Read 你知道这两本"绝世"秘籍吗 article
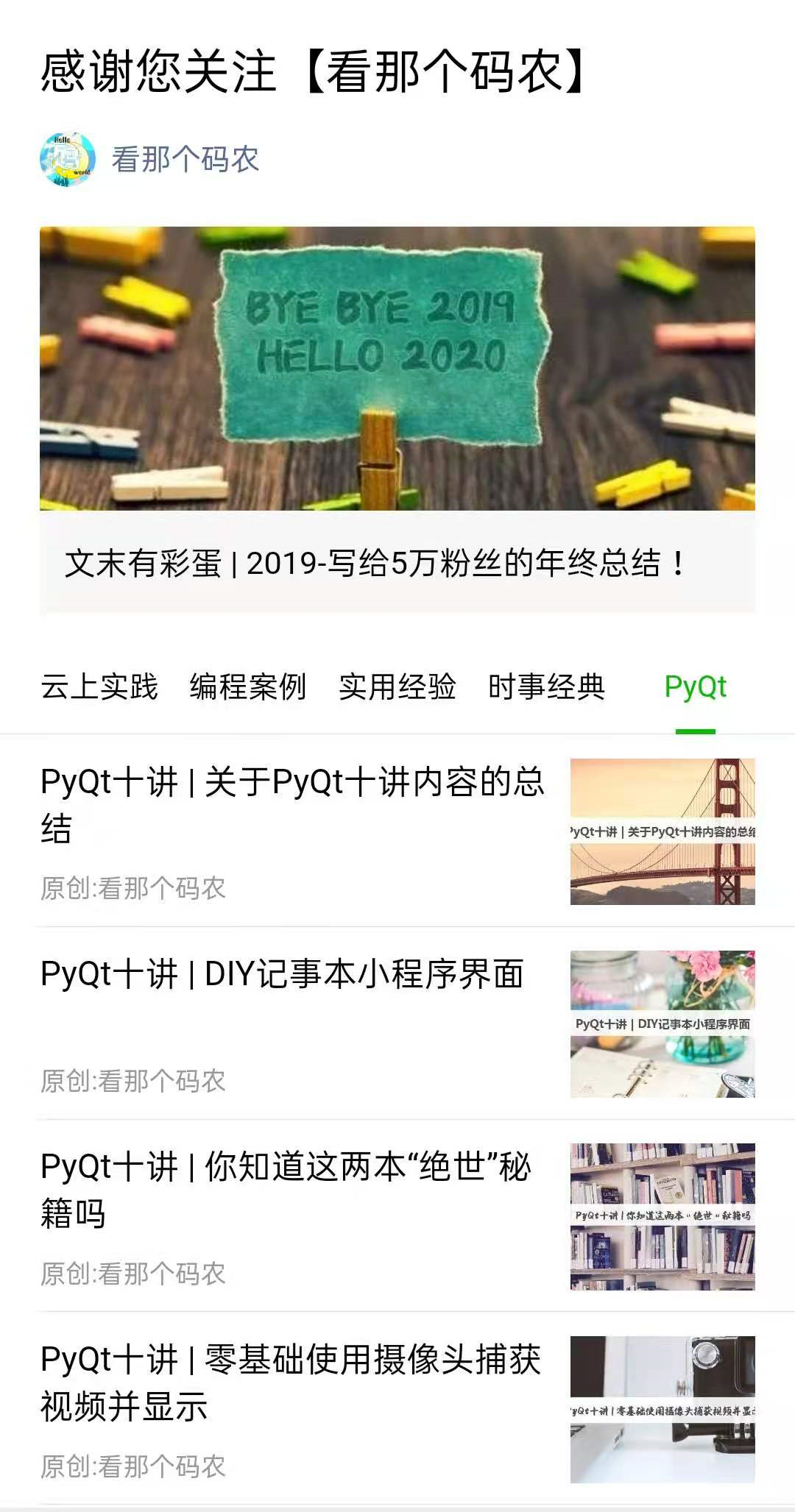The height and width of the screenshot is (1512, 795). [397, 1216]
